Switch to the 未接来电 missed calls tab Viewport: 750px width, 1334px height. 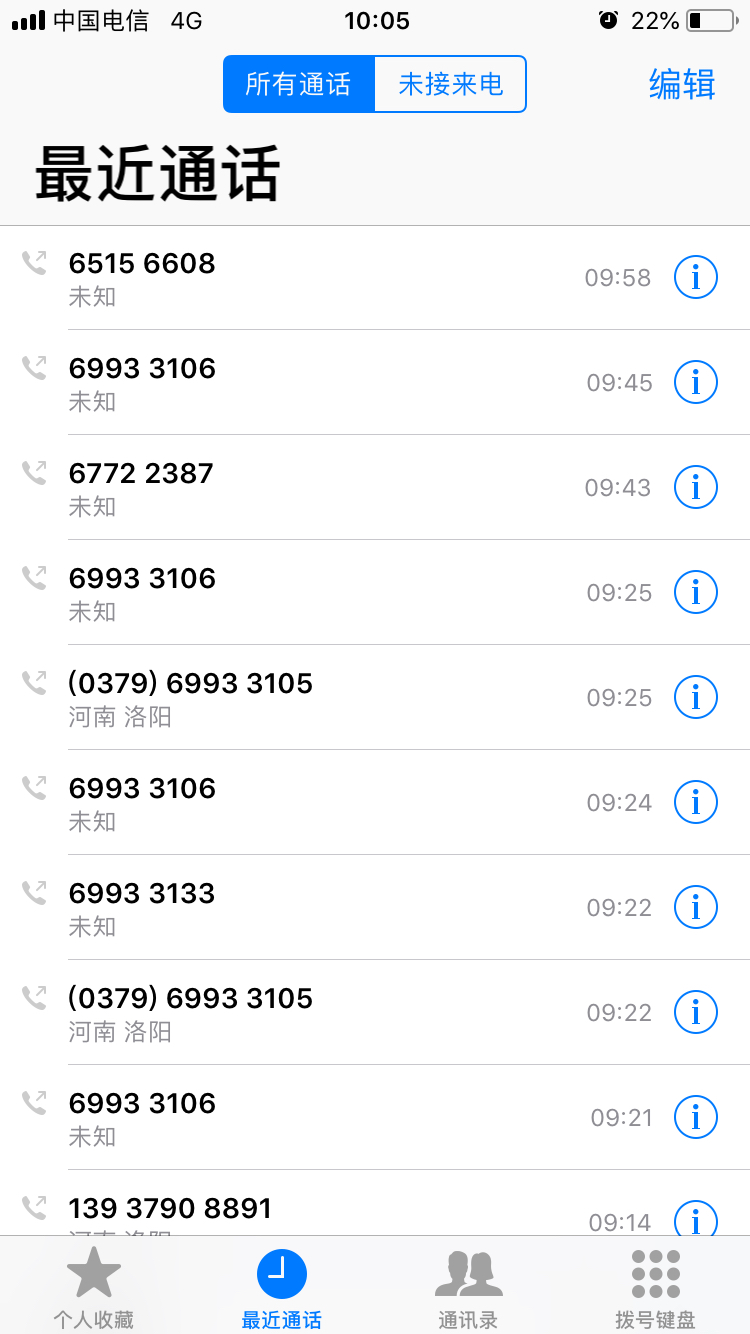tap(450, 84)
